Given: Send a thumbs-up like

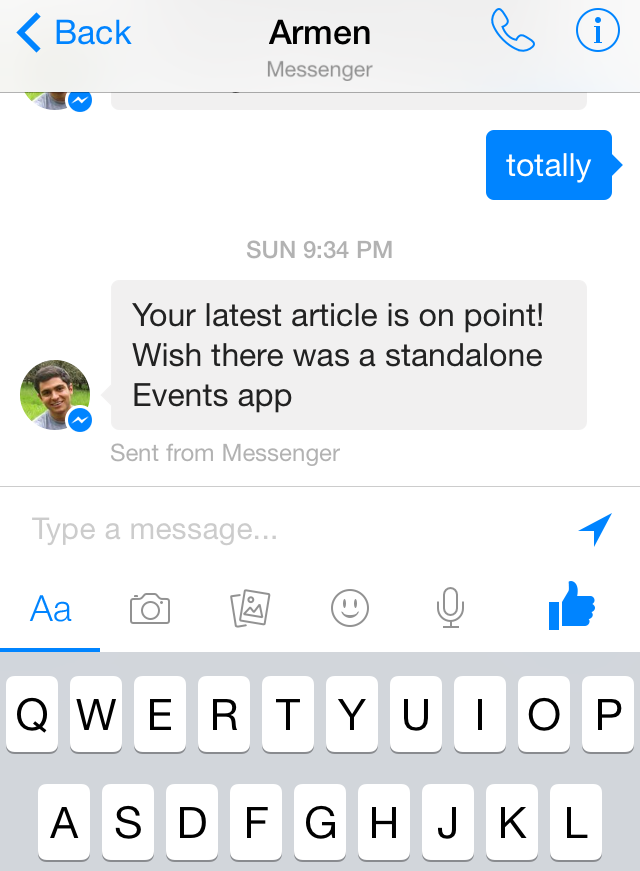Looking at the screenshot, I should click(572, 606).
